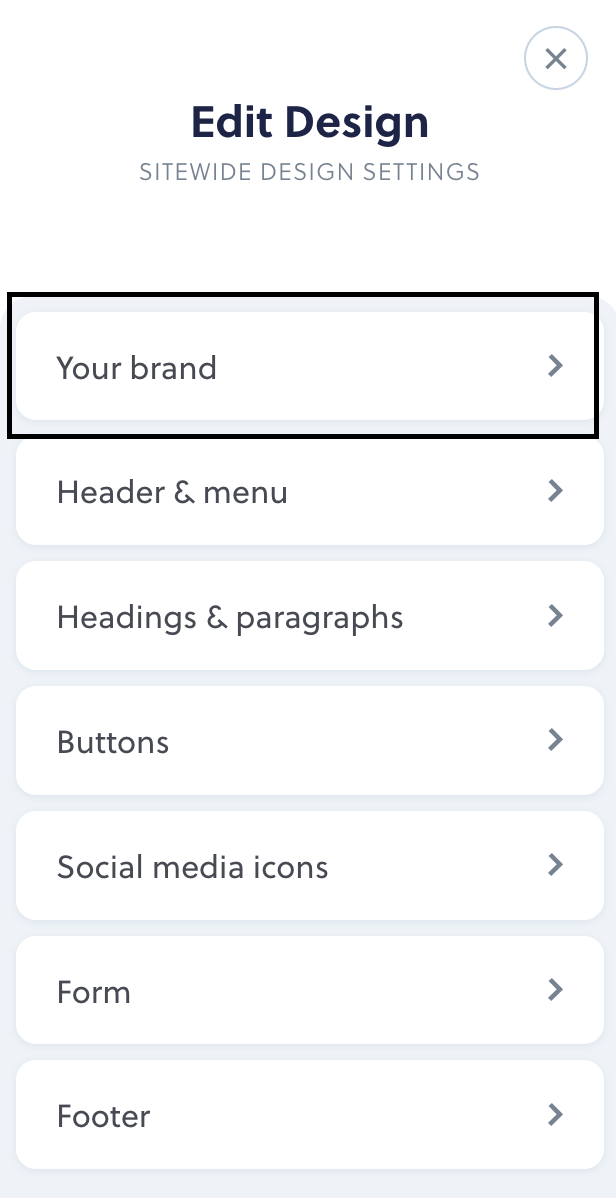Open Footer settings
Screen dimensions: 616x1198
click(x=310, y=1115)
